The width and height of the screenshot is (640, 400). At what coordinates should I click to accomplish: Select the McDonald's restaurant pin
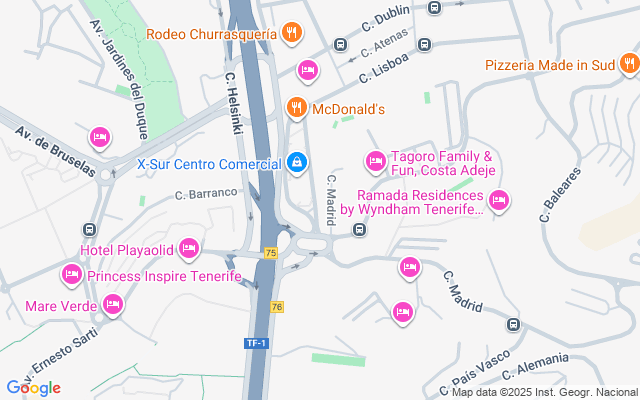(296, 107)
